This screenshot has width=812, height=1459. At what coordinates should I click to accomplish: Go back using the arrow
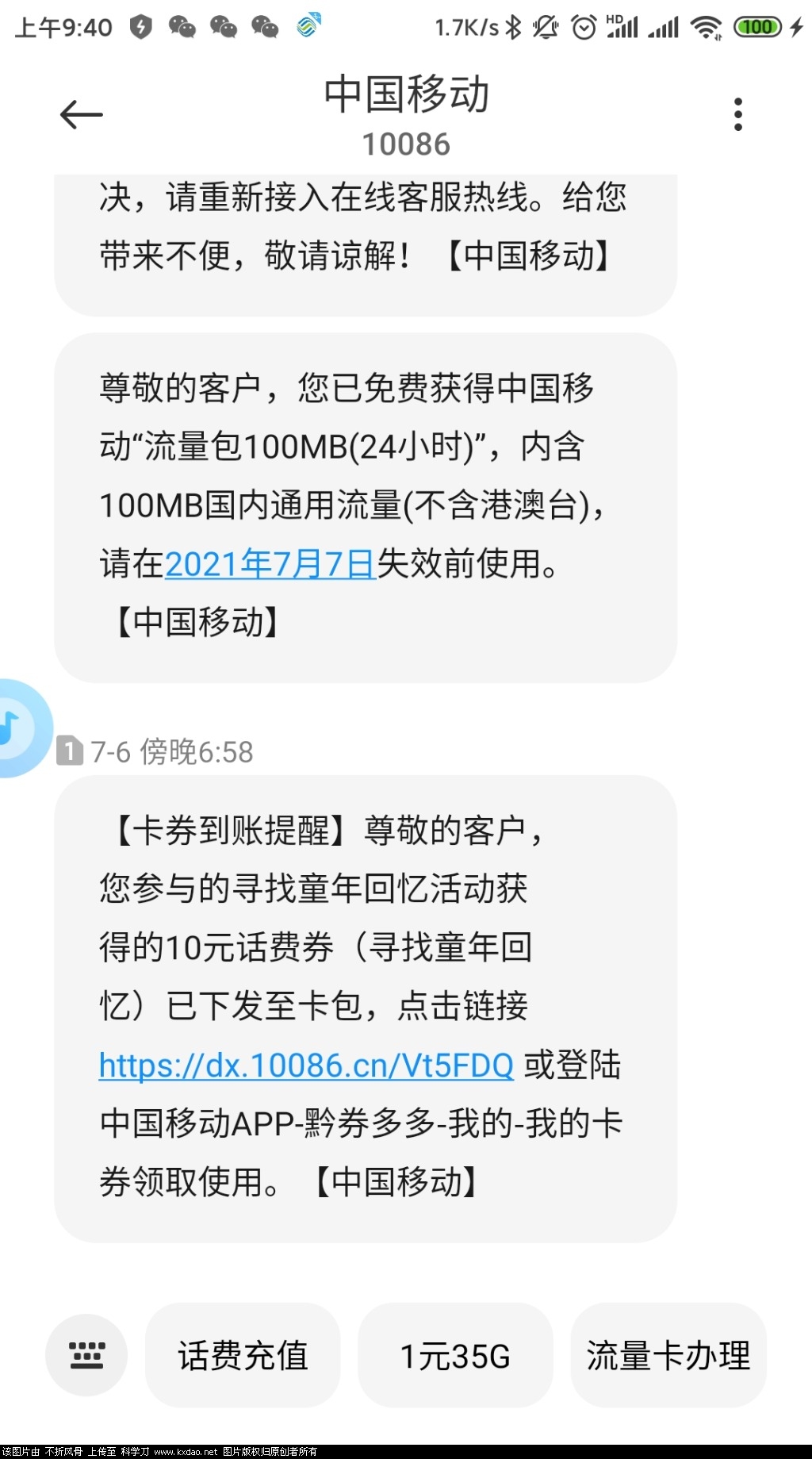[82, 115]
